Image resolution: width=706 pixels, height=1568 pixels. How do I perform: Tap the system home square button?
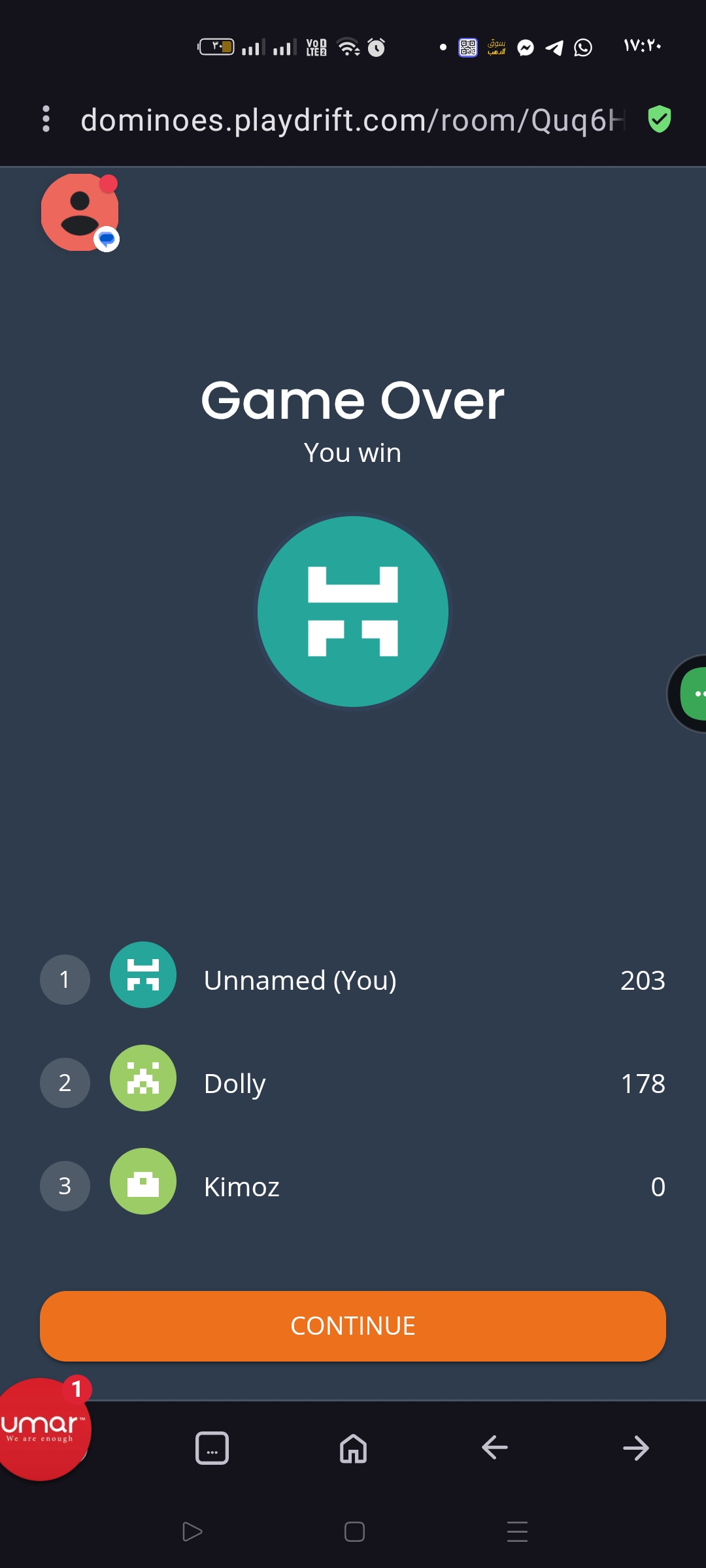pyautogui.click(x=354, y=1531)
